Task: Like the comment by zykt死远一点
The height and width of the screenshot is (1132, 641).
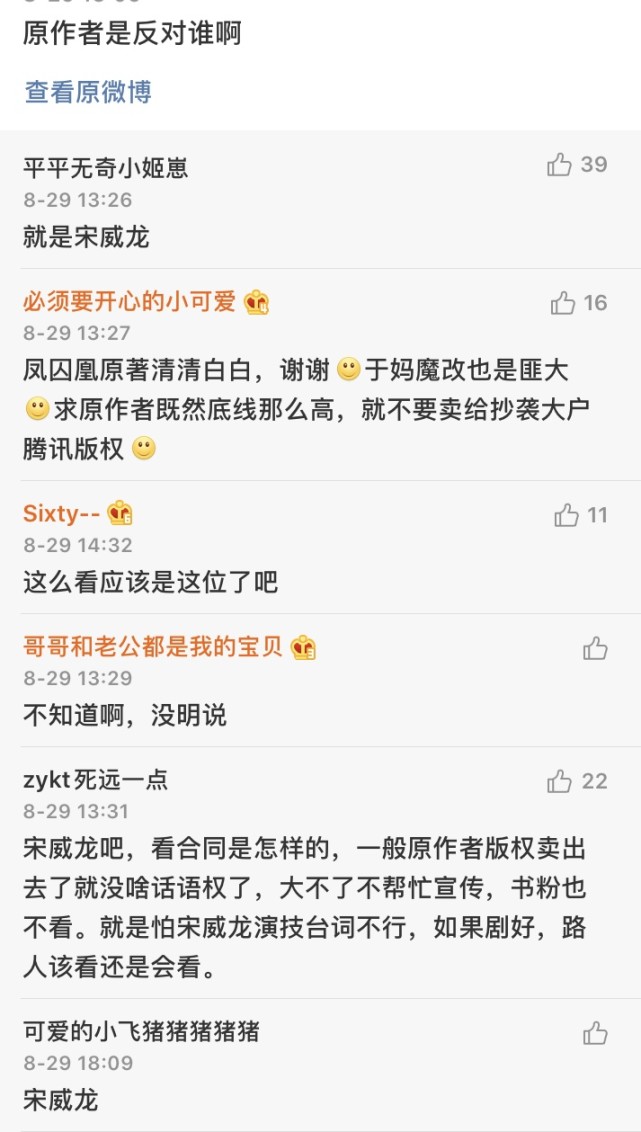Action: 560,781
